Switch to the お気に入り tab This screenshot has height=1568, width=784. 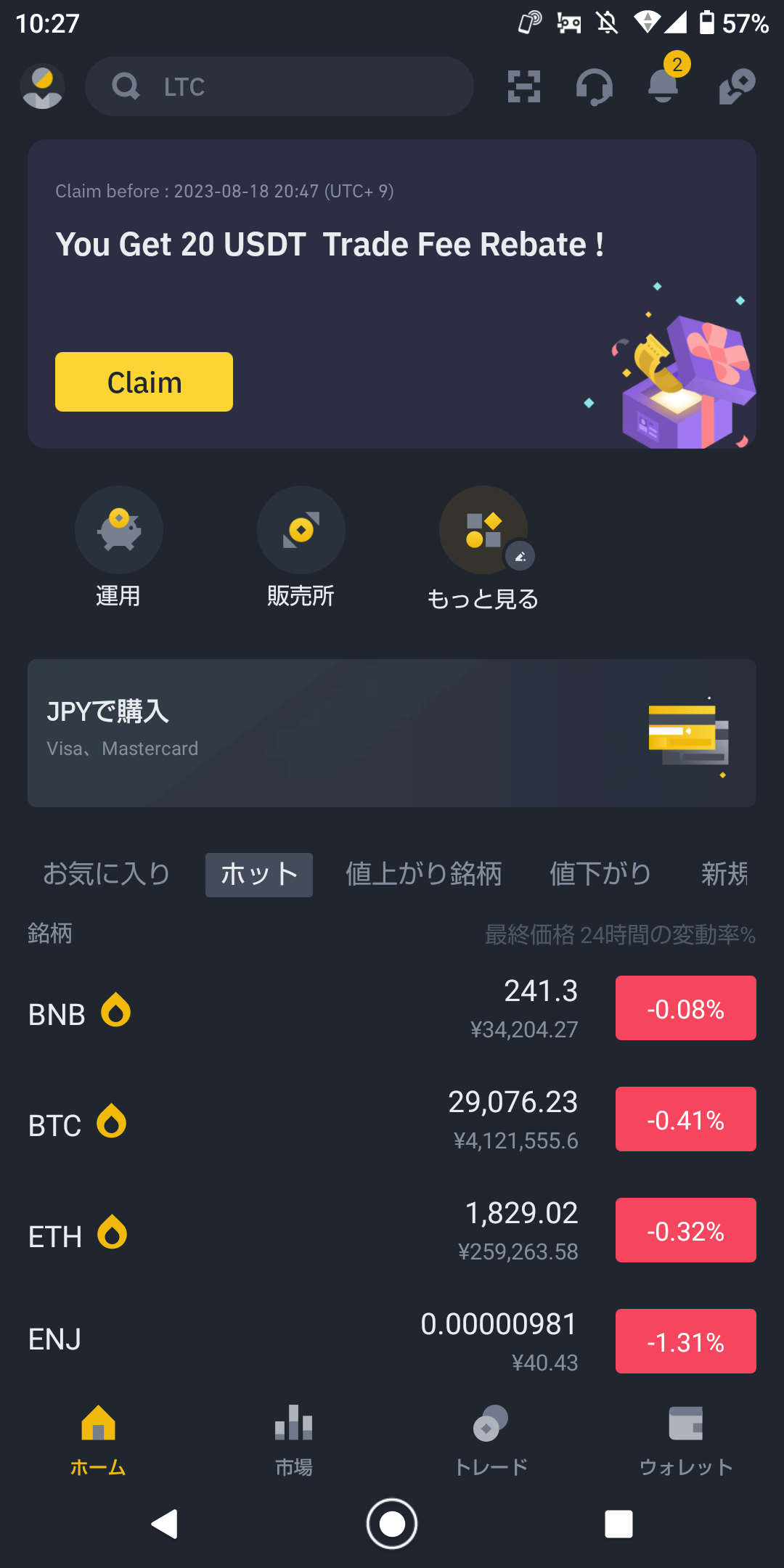pos(107,874)
